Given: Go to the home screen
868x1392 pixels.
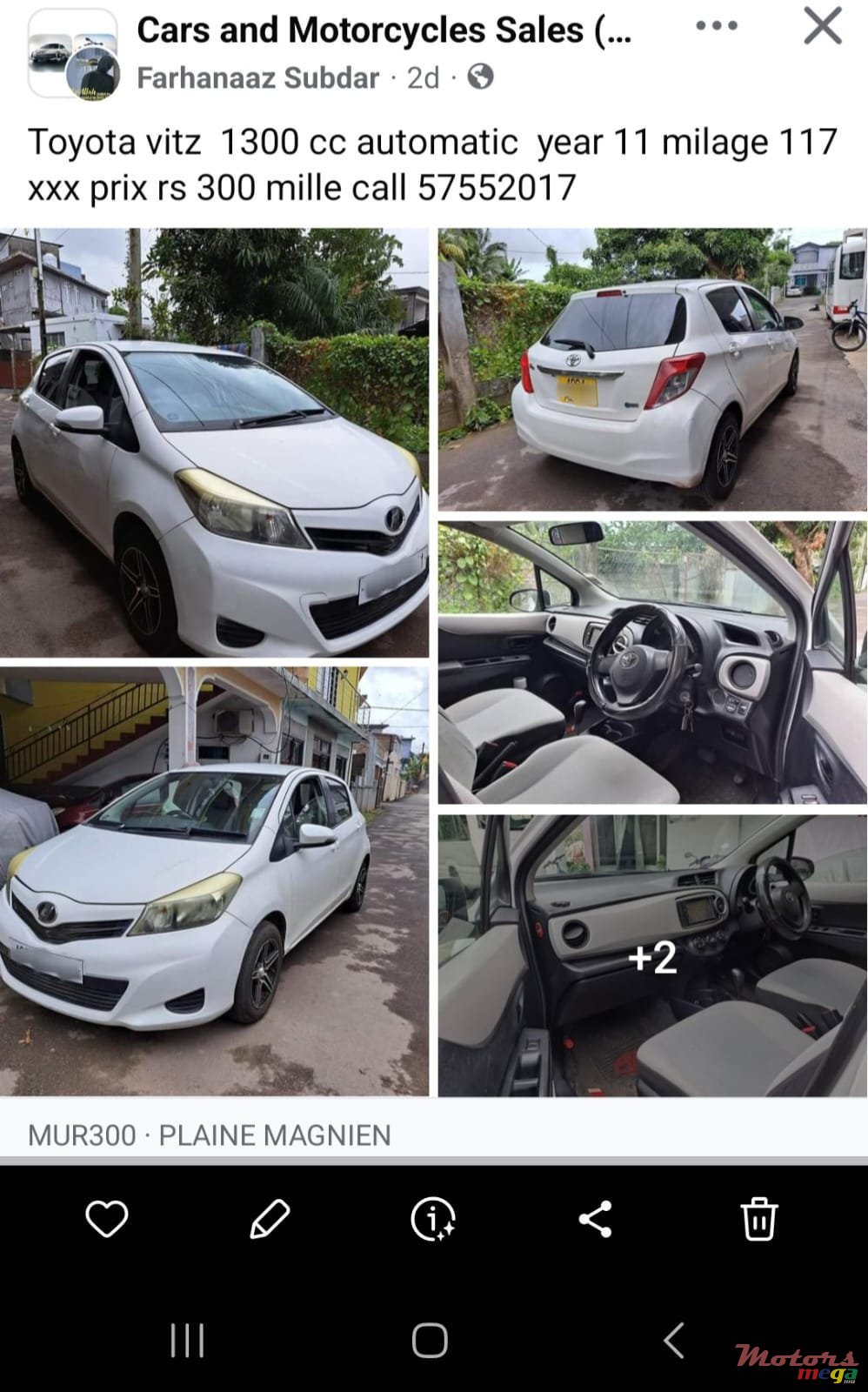Looking at the screenshot, I should 430,1341.
